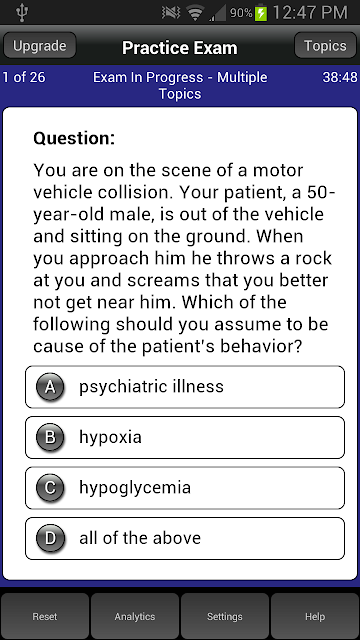Screen dimensions: 360x640
Task: Open Analytics
Action: point(135,616)
